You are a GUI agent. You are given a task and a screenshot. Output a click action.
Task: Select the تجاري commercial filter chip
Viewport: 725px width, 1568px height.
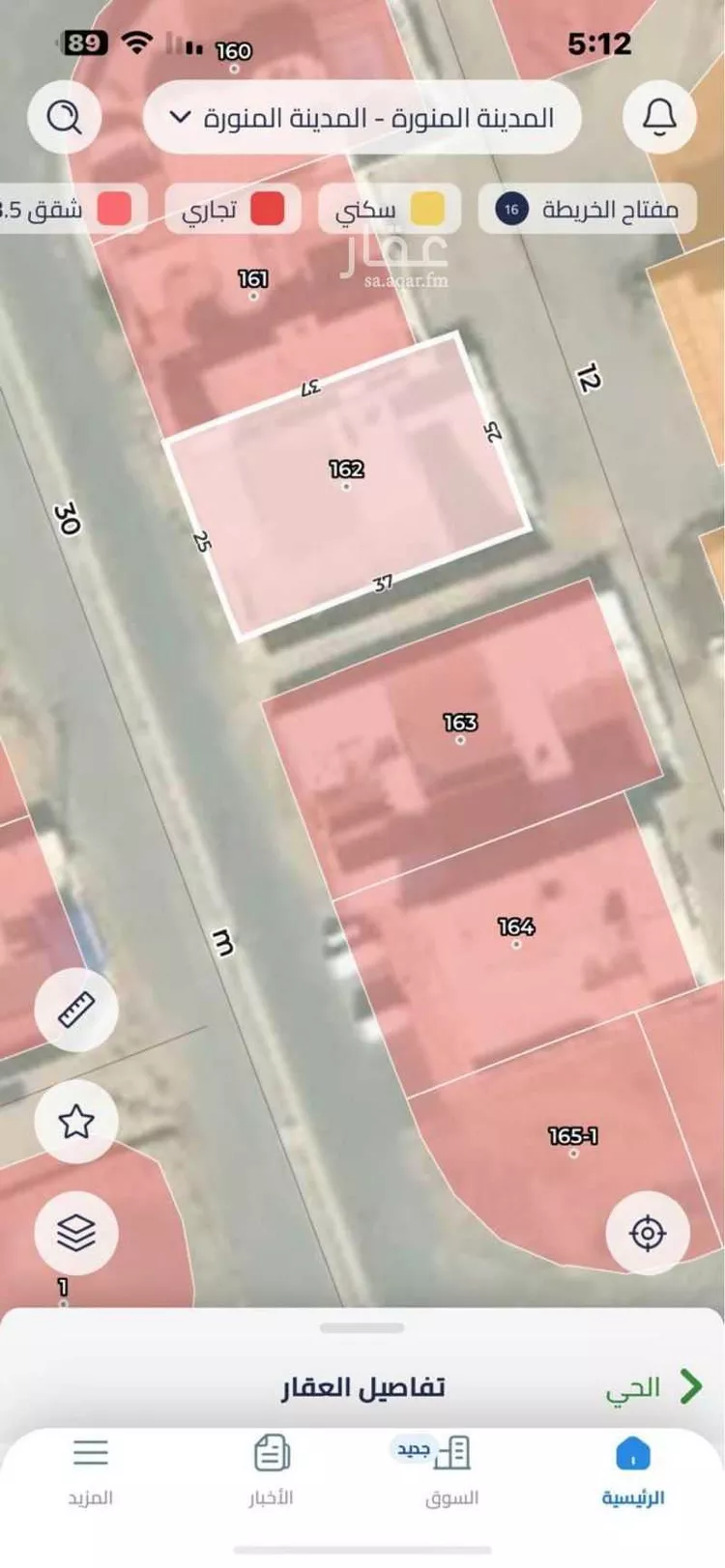click(x=232, y=209)
